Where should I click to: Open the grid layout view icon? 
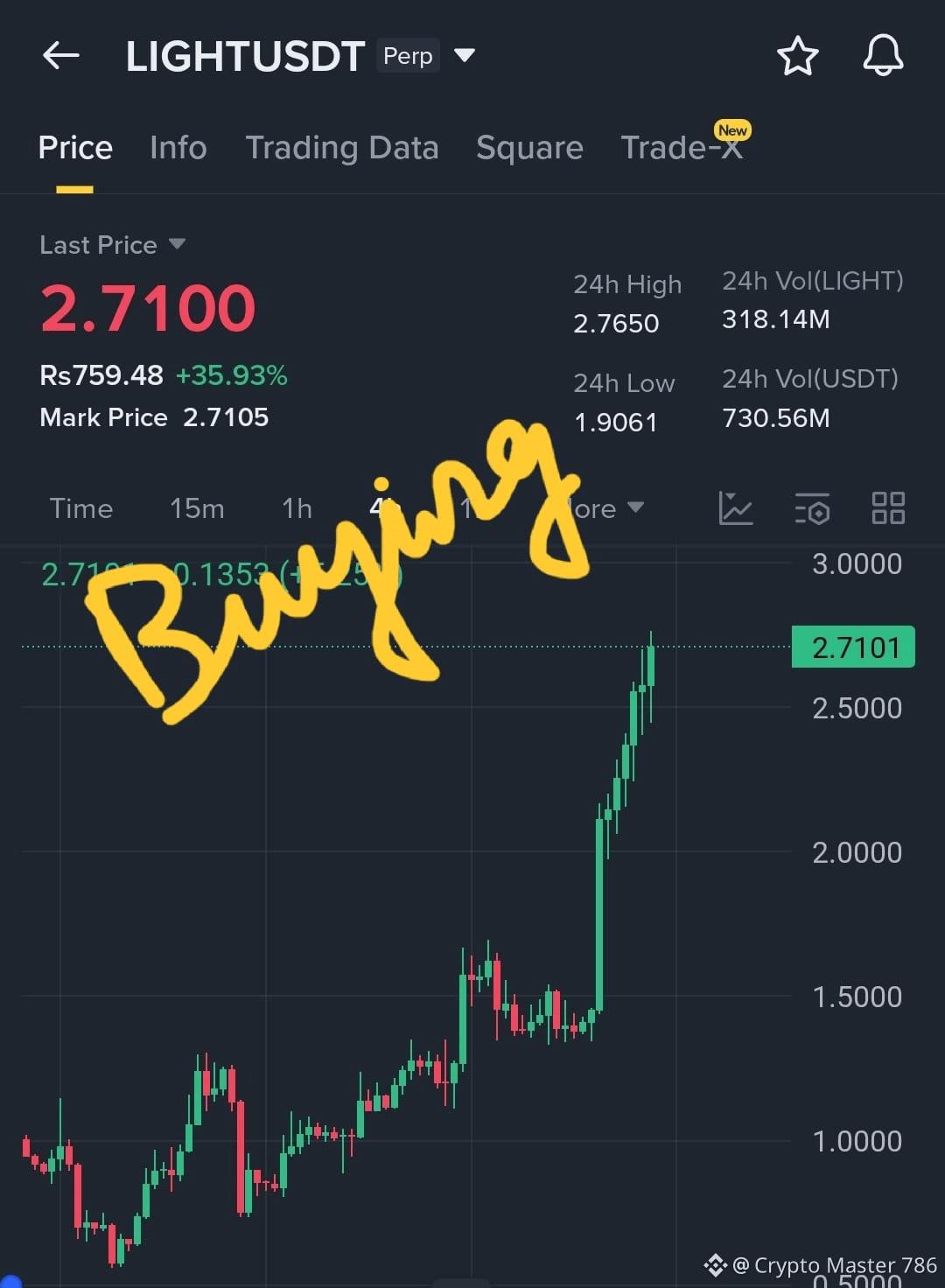887,508
